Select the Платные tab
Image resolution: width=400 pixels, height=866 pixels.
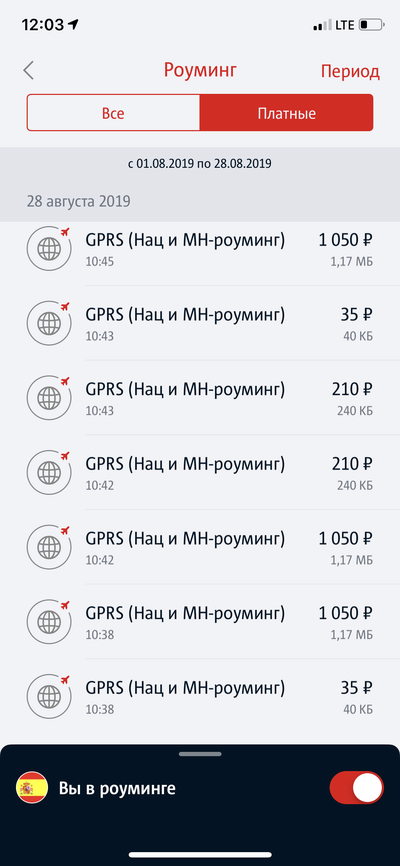coord(286,113)
